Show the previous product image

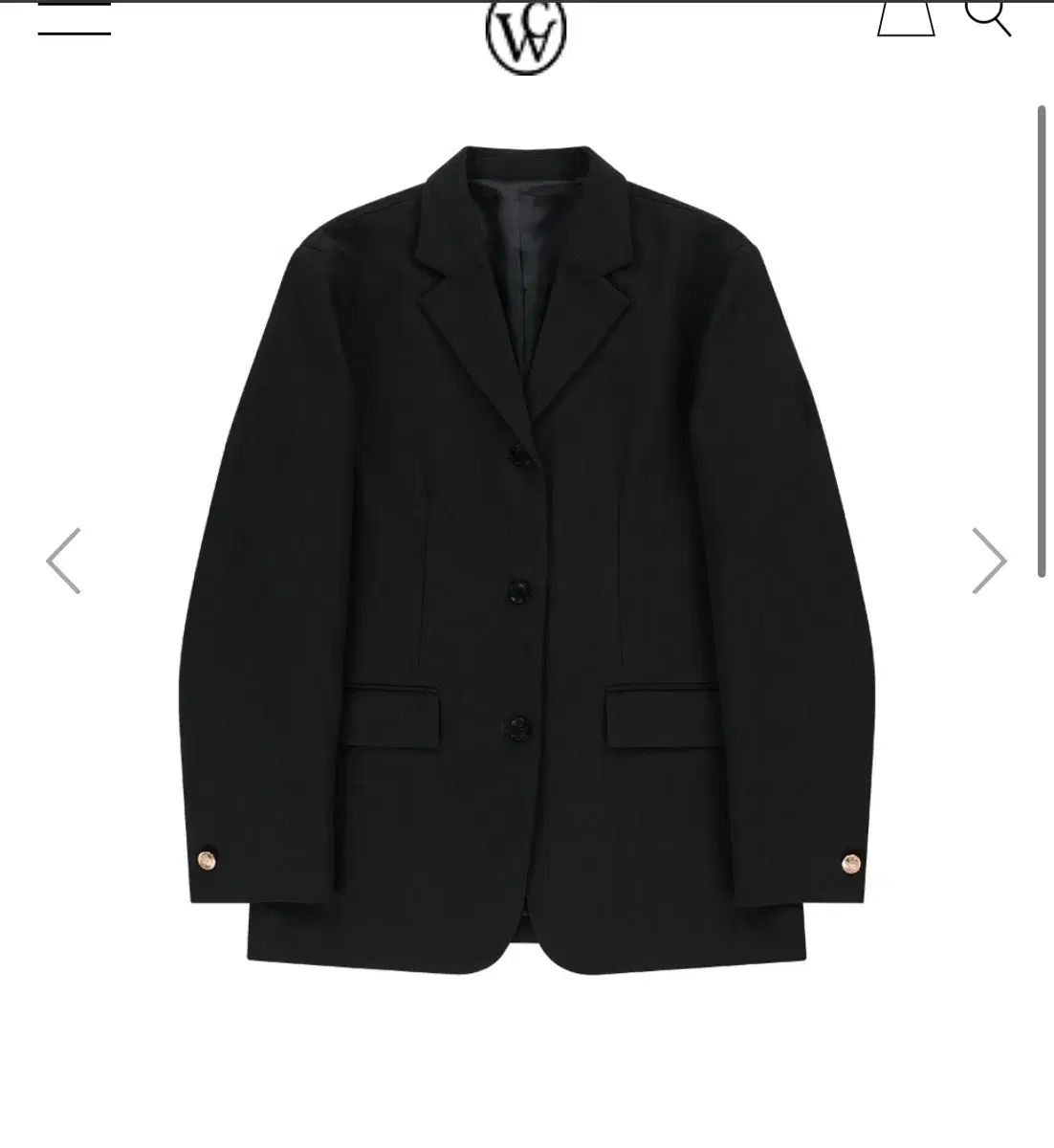tap(63, 561)
